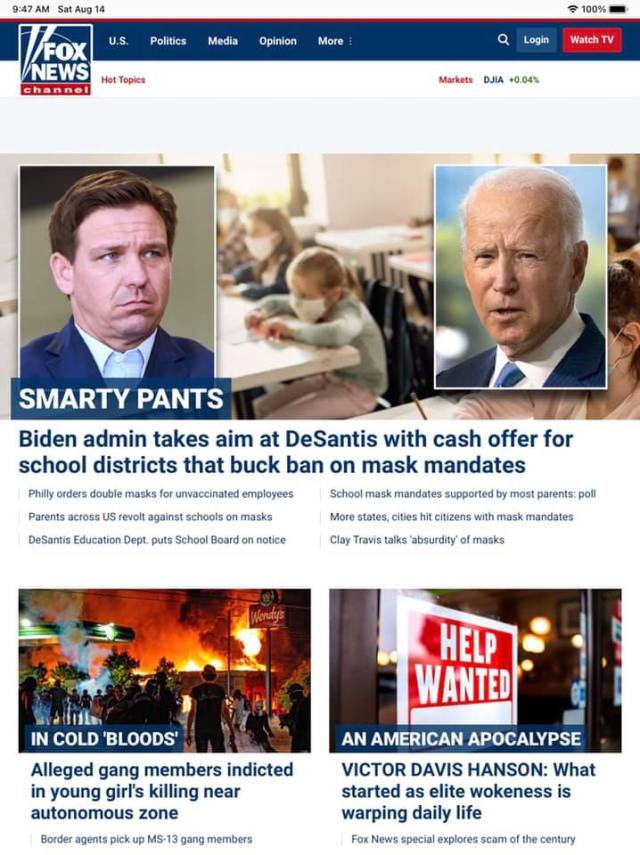The height and width of the screenshot is (855, 640).
Task: Open Border agents pick up MS-13 story
Action: point(146,839)
